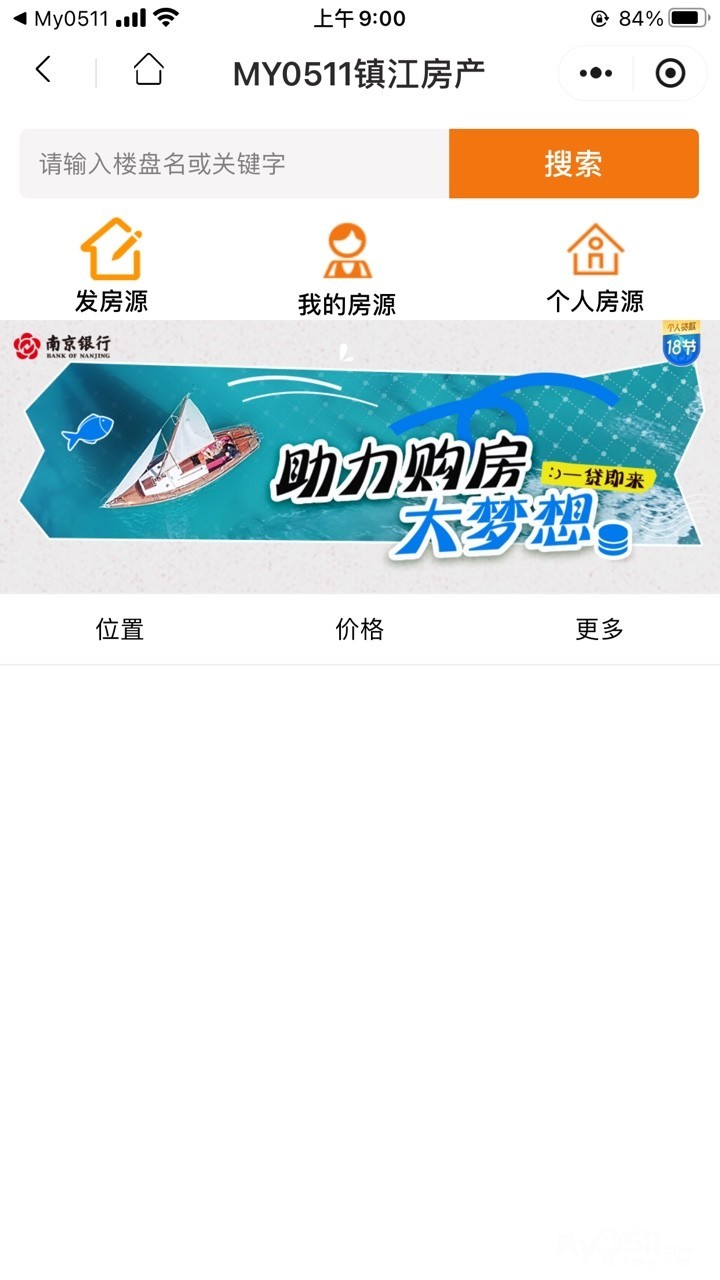720x1280 pixels.
Task: Expand the 位置 filter
Action: [120, 629]
